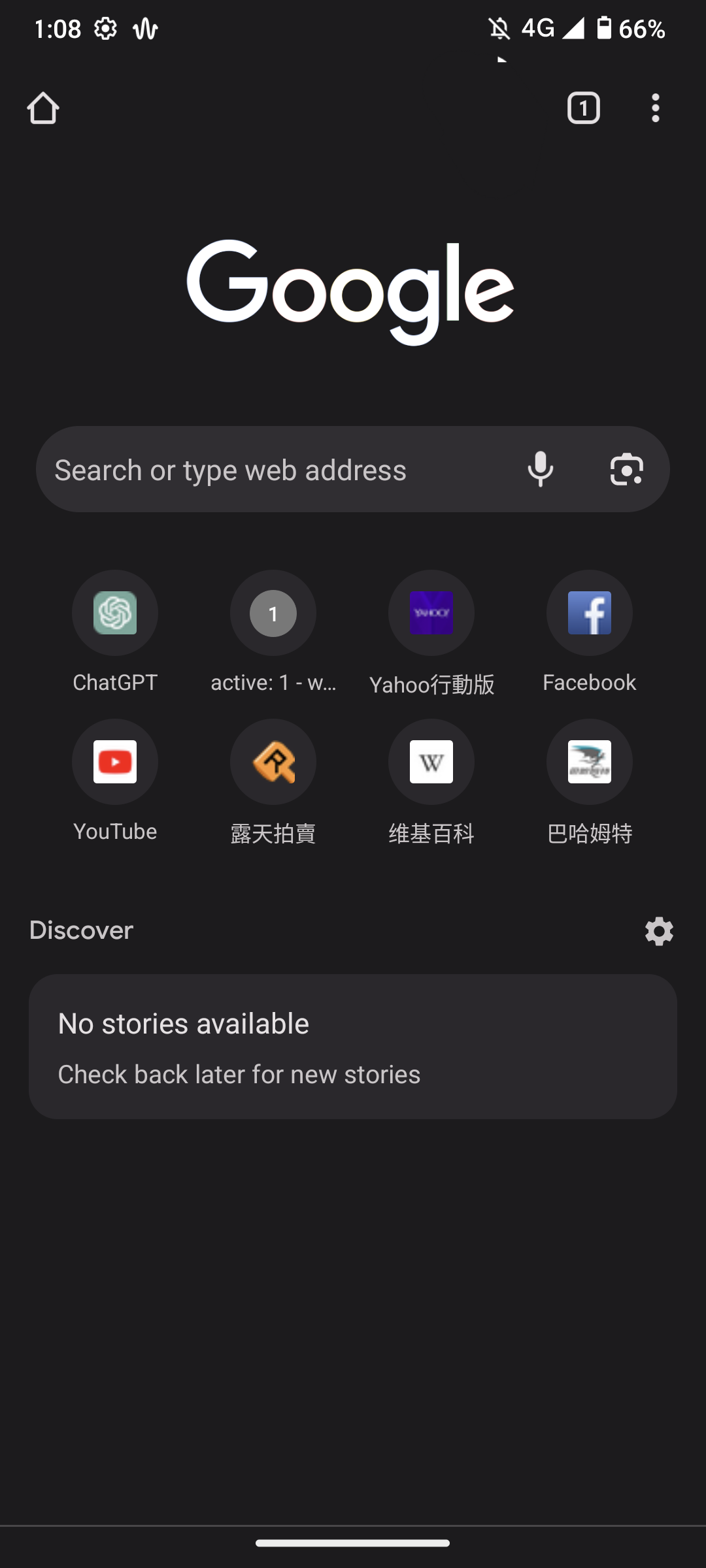Focus the search or web address box
The image size is (706, 1568).
(x=275, y=470)
